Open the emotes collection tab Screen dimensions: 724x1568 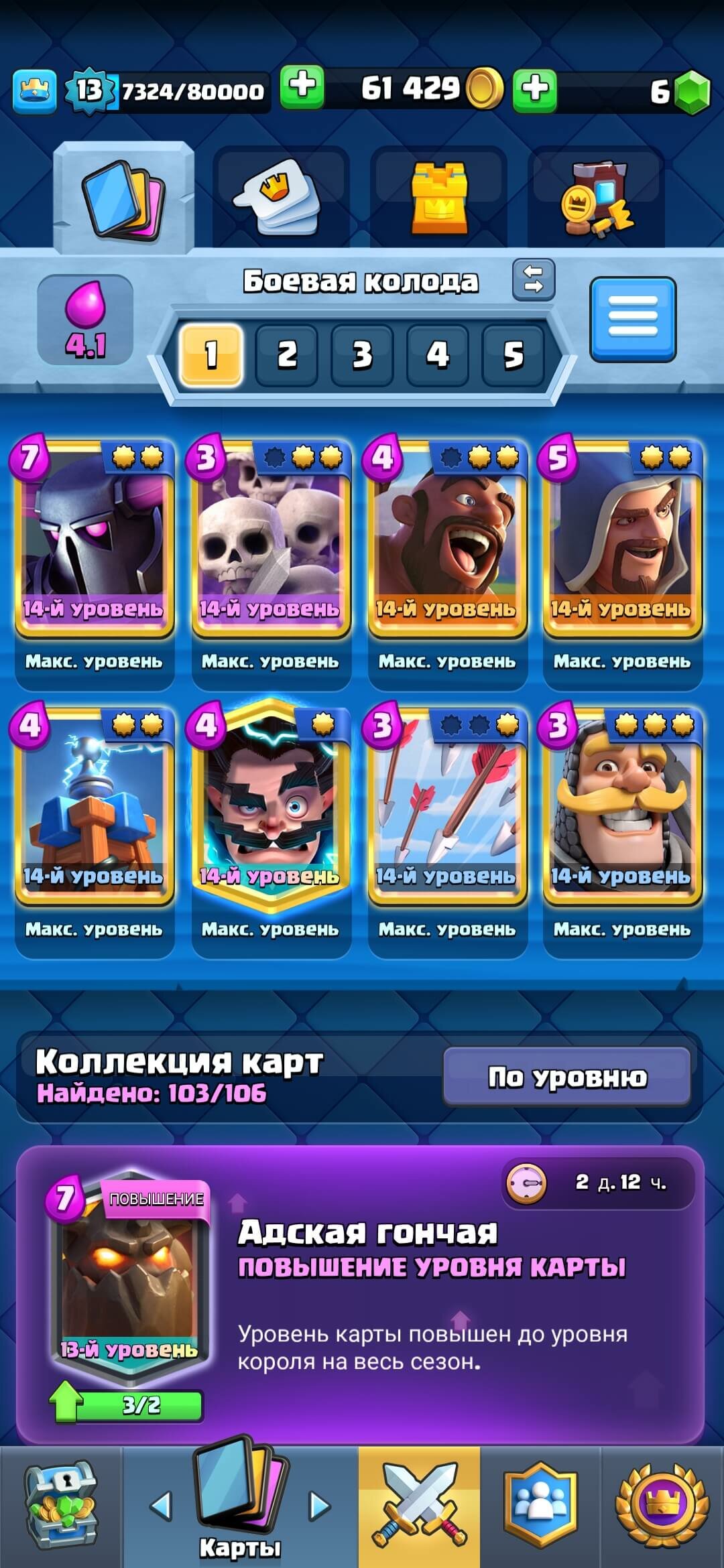click(281, 198)
